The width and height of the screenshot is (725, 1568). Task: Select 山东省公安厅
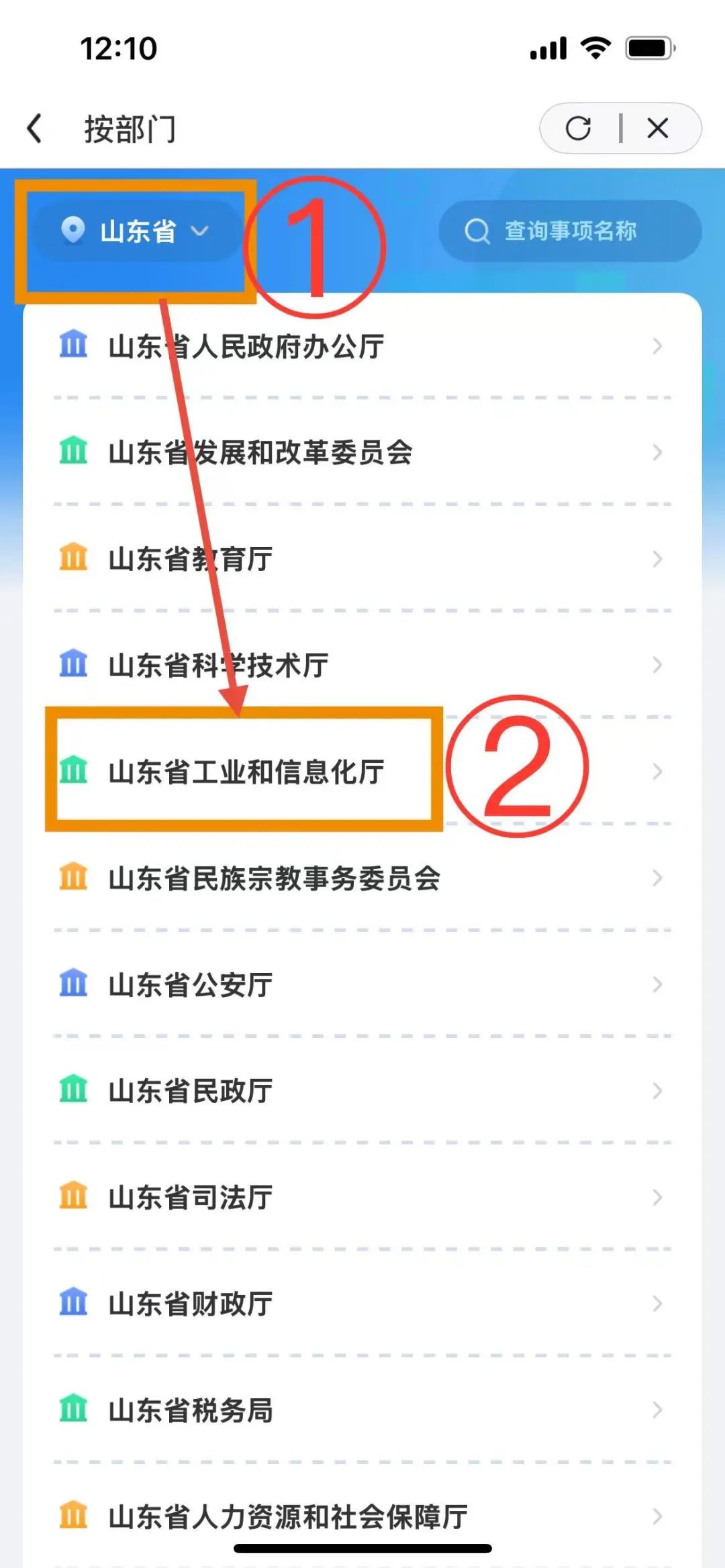(362, 984)
